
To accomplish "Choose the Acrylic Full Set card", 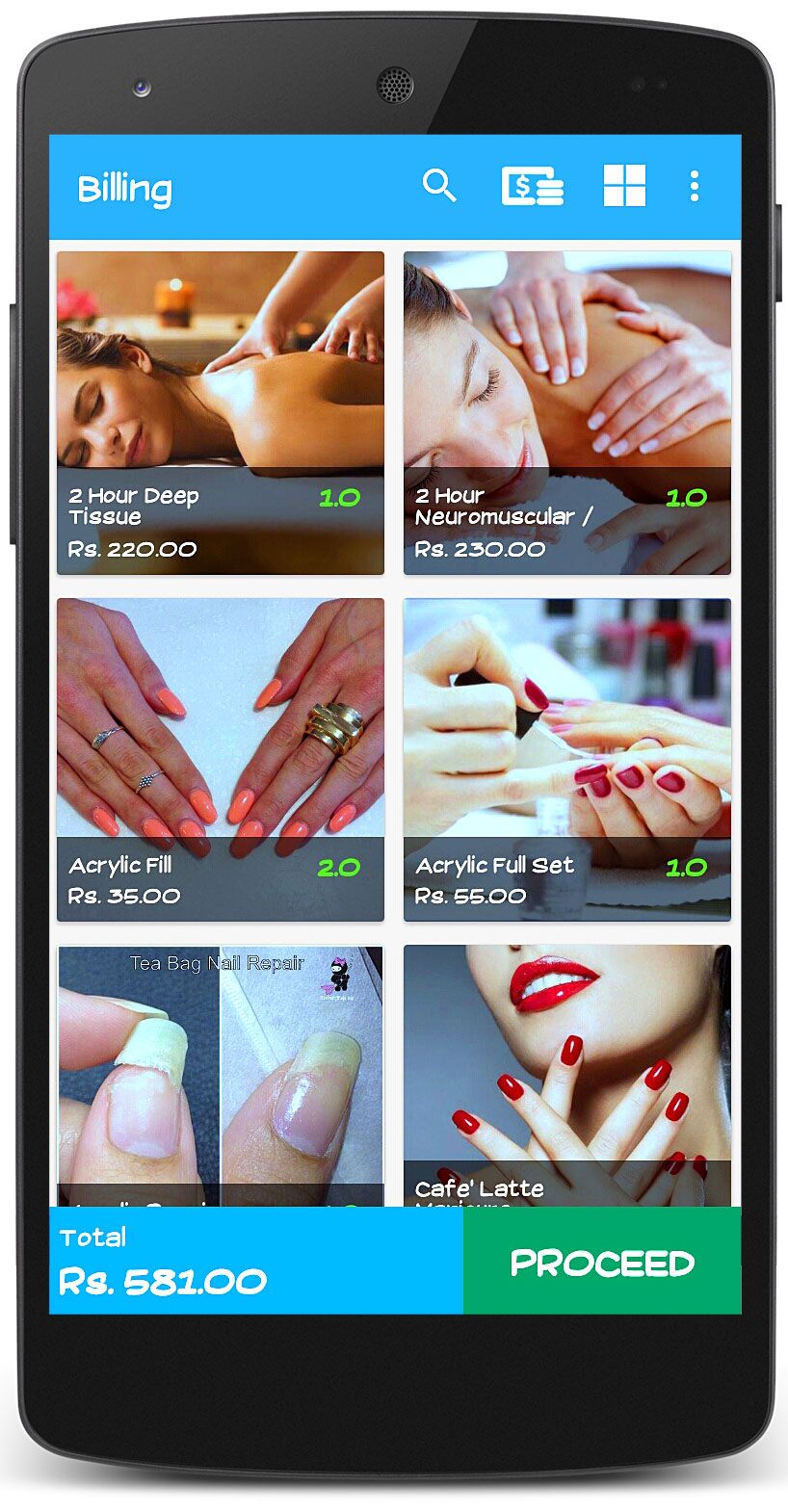I will (566, 759).
